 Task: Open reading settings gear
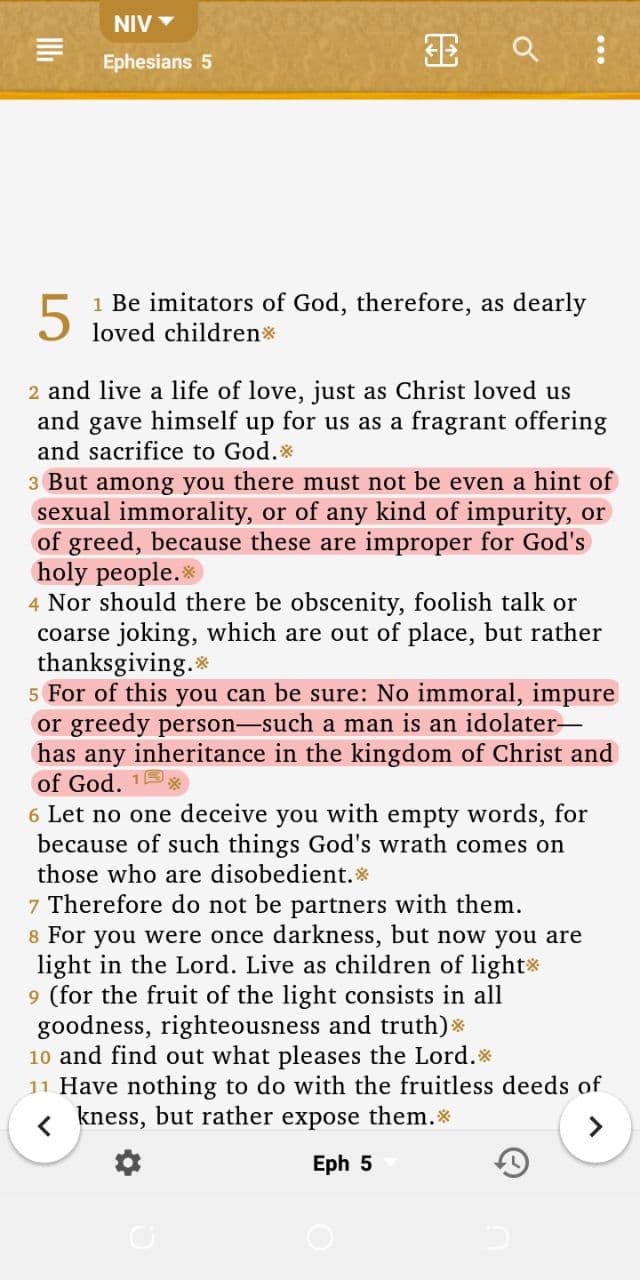coord(128,1162)
